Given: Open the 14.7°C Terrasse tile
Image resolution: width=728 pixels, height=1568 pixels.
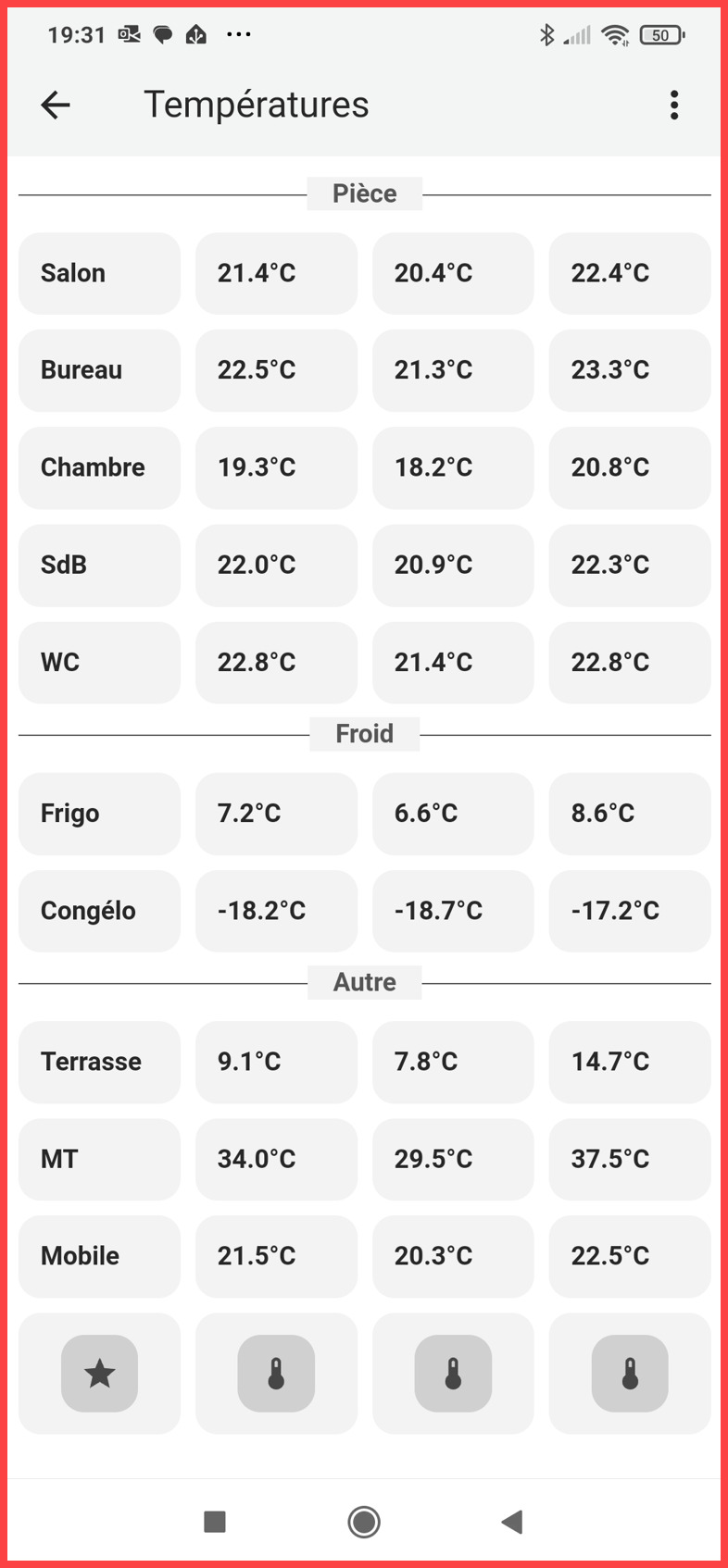Looking at the screenshot, I should click(630, 1062).
